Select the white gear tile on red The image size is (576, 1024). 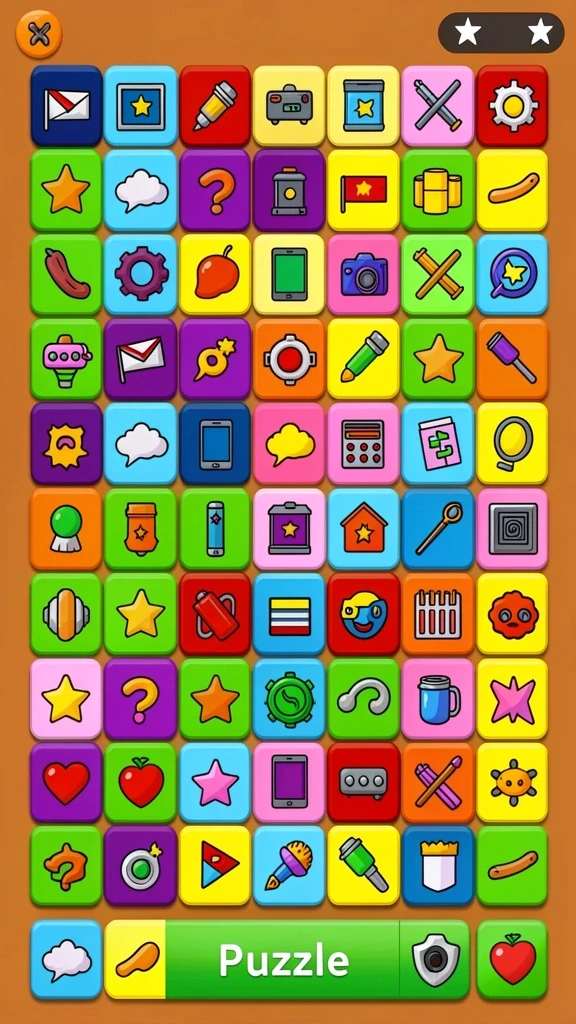(x=513, y=105)
